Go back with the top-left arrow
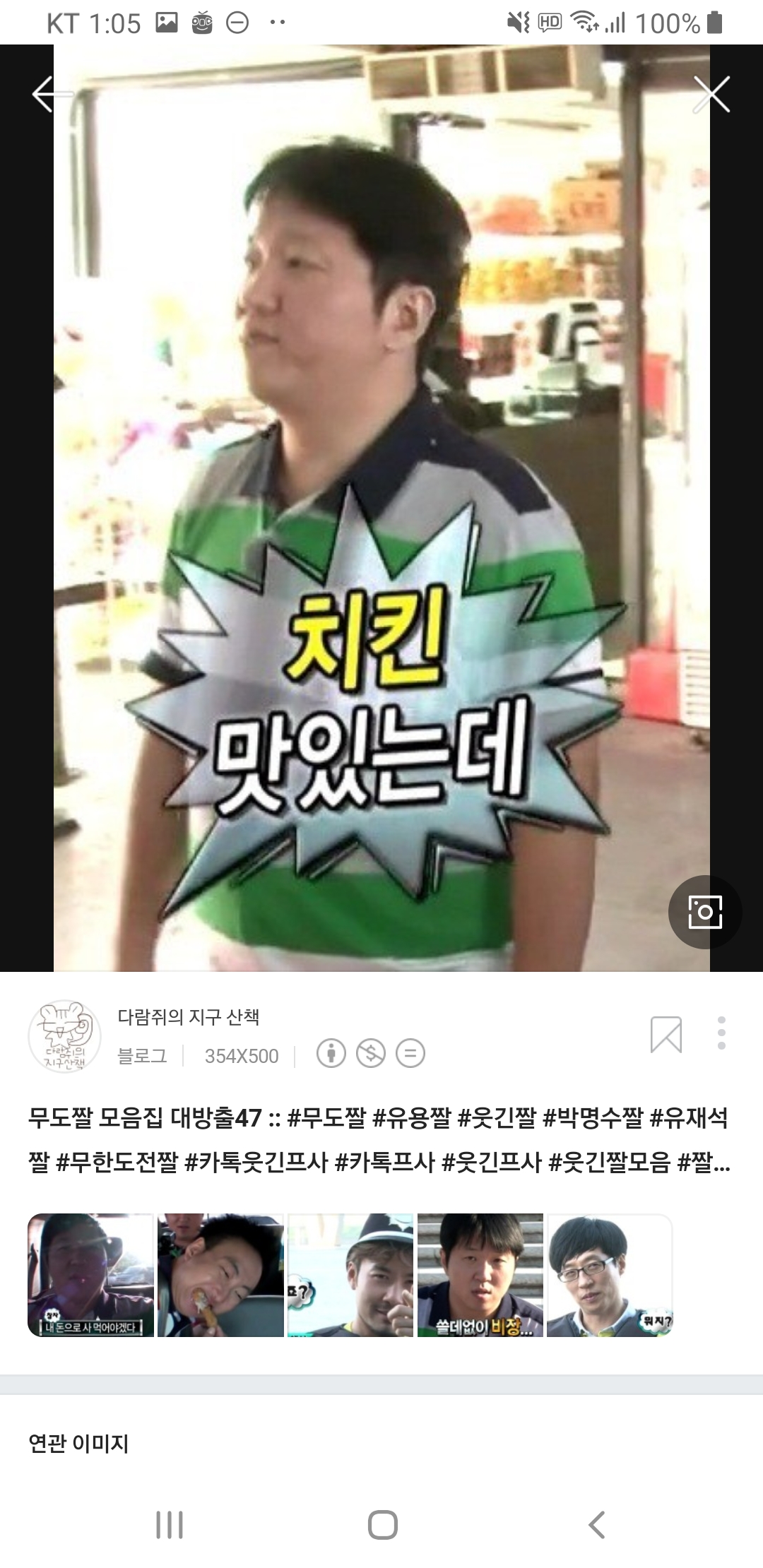Screen dimensions: 763x1568 click(51, 94)
